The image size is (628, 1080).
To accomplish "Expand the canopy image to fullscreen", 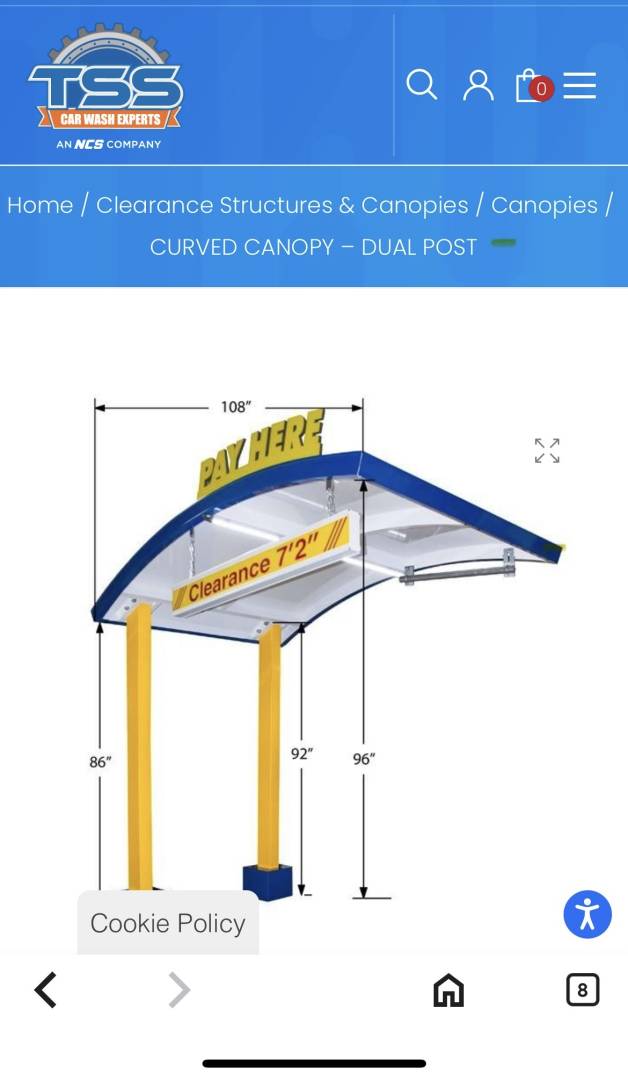I will point(547,450).
